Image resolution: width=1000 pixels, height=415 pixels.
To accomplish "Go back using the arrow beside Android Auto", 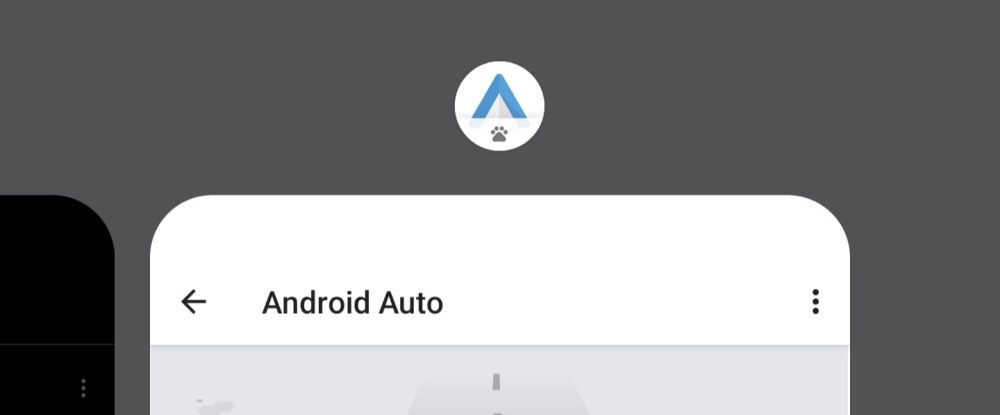I will coord(193,301).
